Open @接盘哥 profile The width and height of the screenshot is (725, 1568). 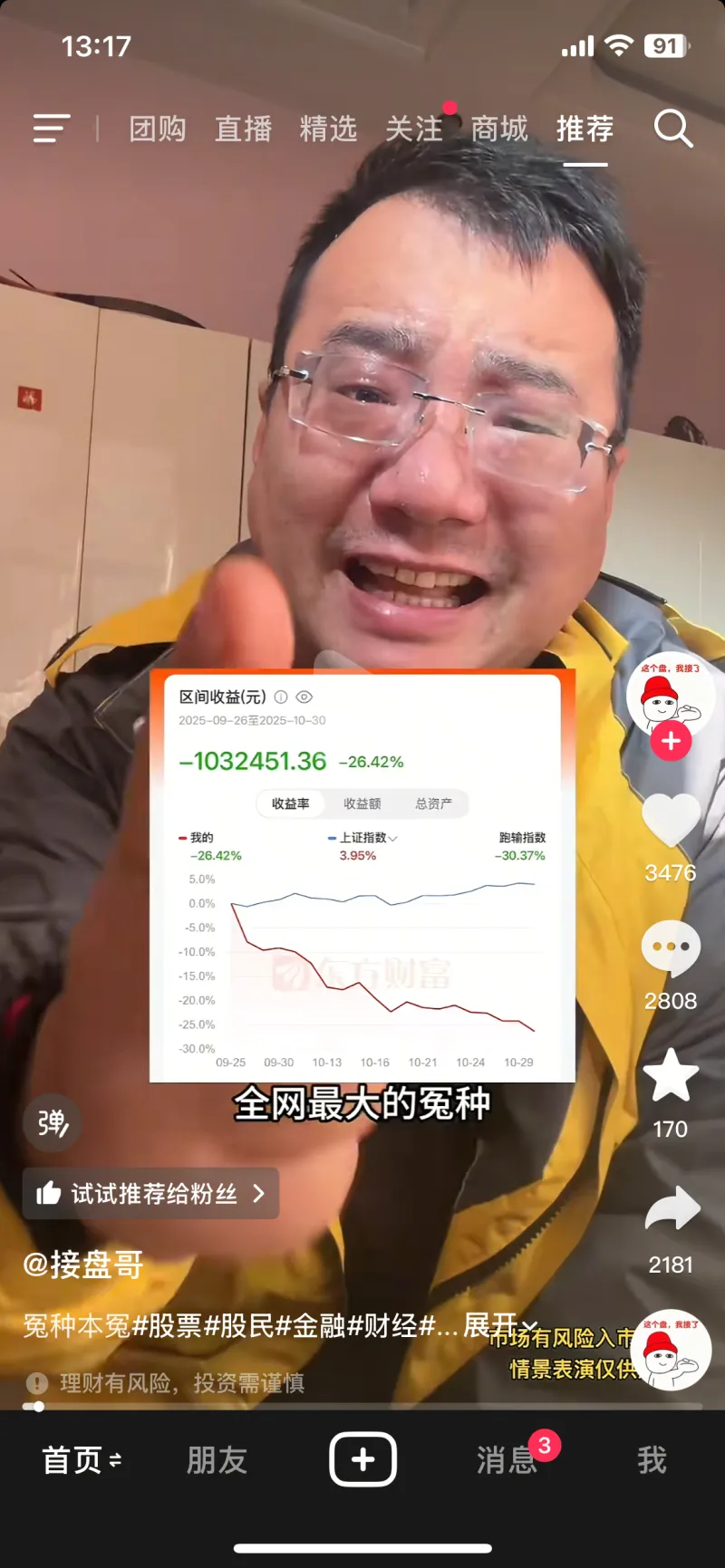tap(83, 1264)
